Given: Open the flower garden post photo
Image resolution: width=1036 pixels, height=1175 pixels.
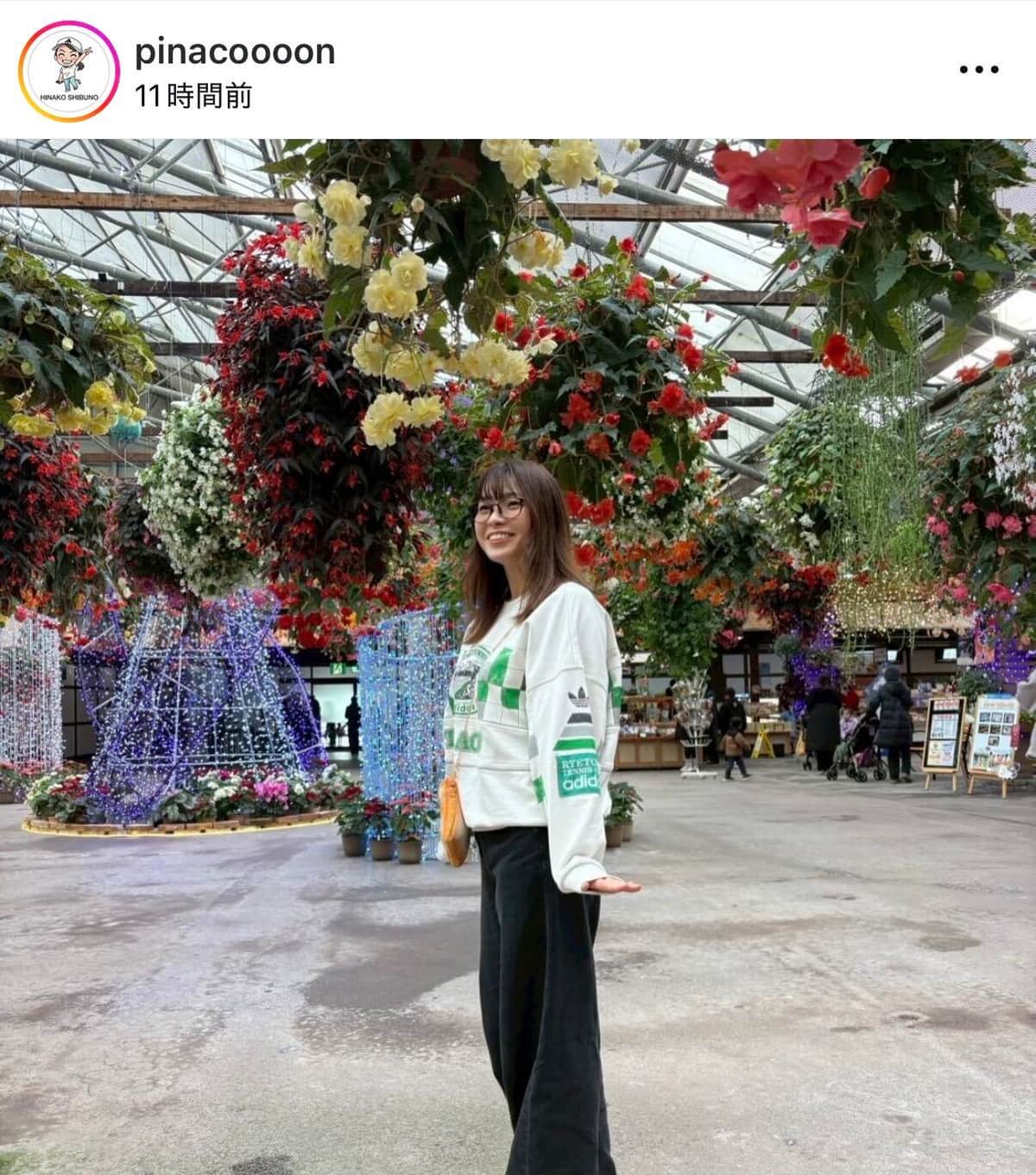Looking at the screenshot, I should [x=518, y=656].
